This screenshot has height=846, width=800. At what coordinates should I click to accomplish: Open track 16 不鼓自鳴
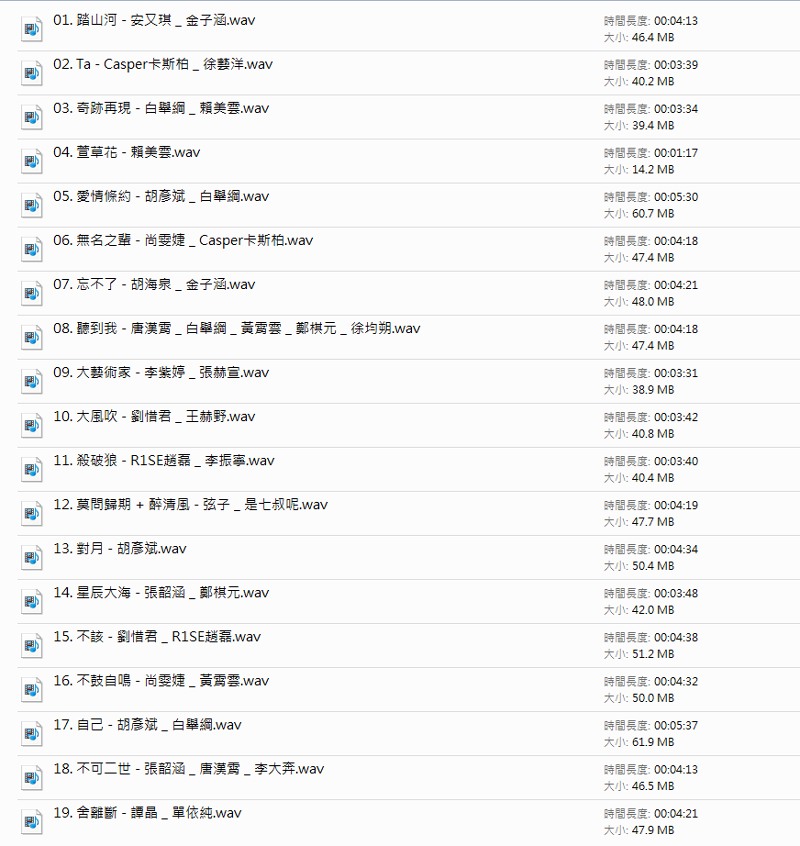pyautogui.click(x=161, y=681)
